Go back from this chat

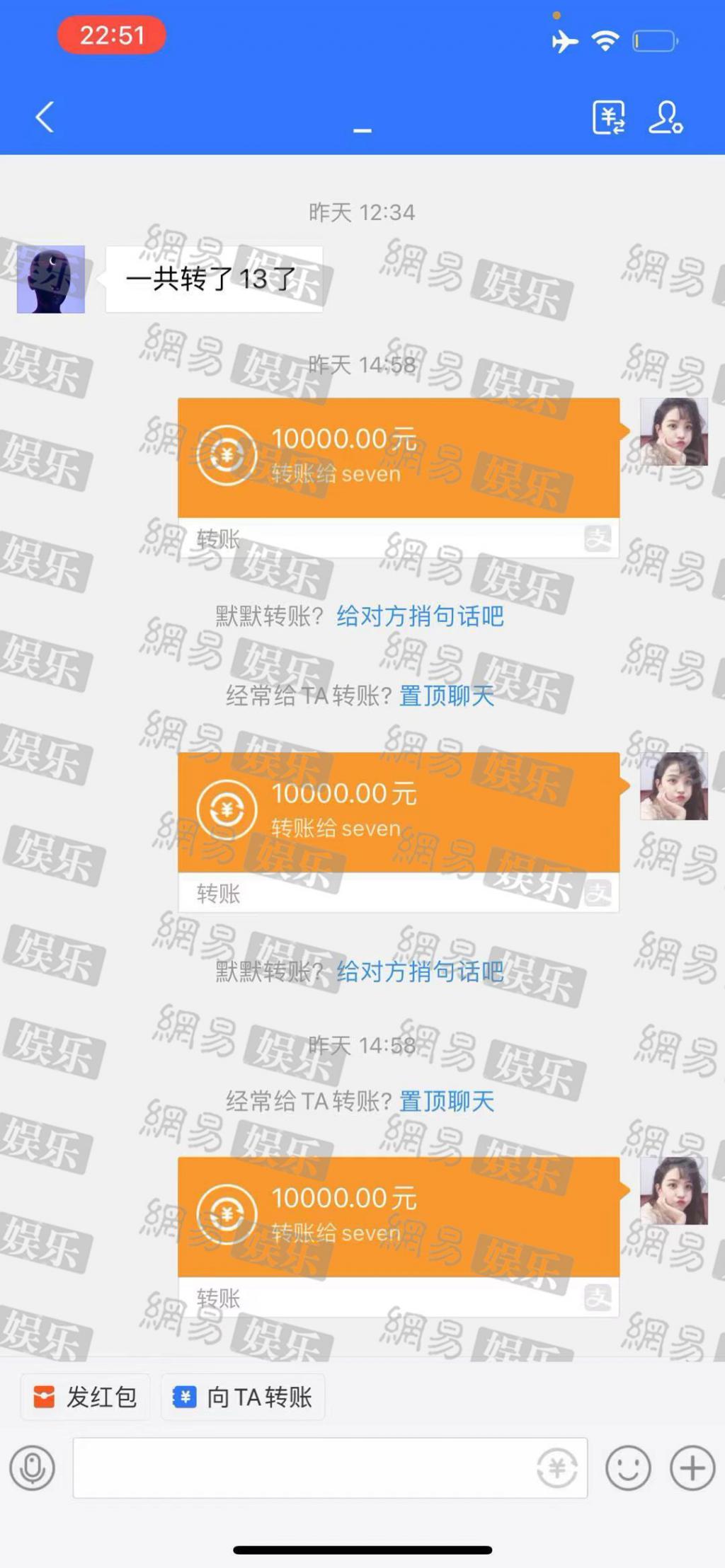click(x=45, y=117)
